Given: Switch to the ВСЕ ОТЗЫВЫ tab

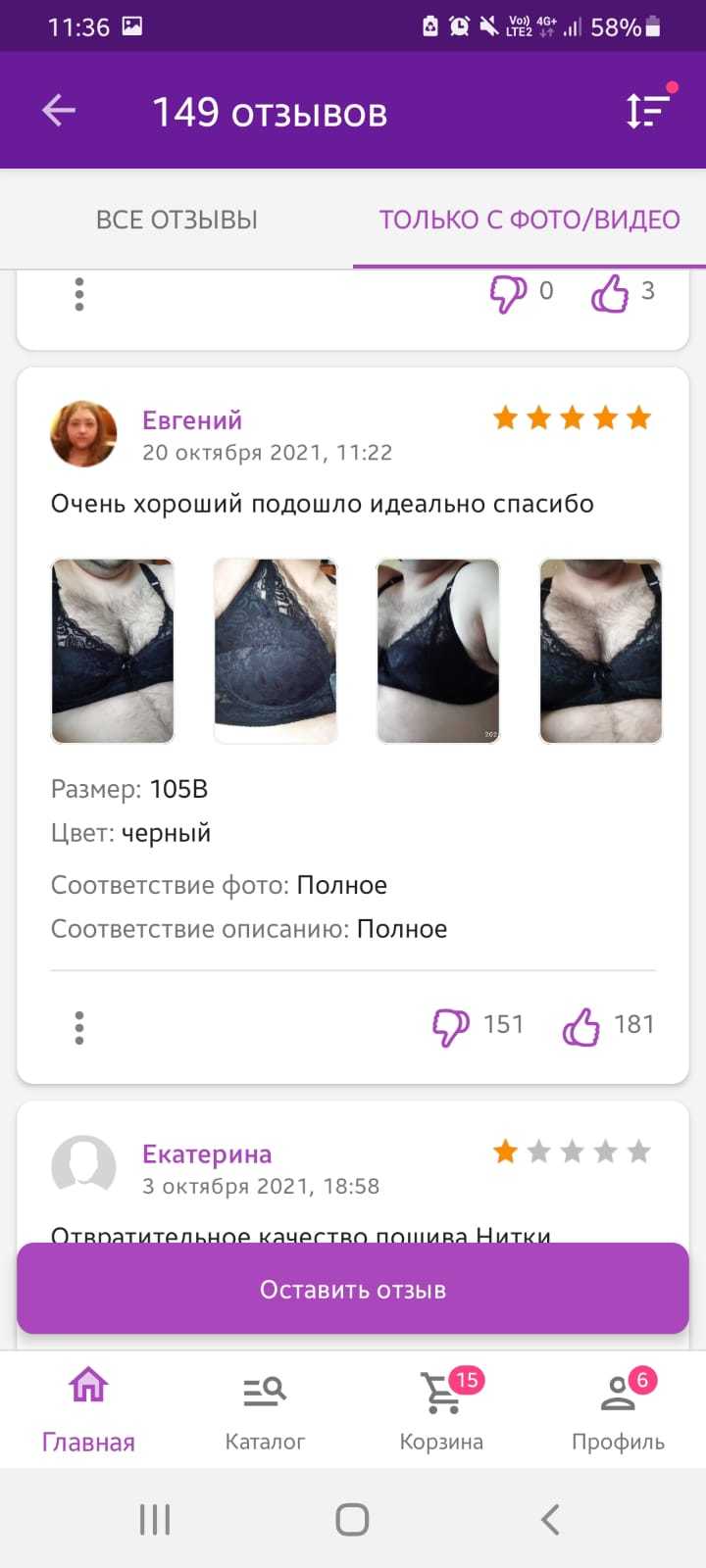Looking at the screenshot, I should coord(176,220).
